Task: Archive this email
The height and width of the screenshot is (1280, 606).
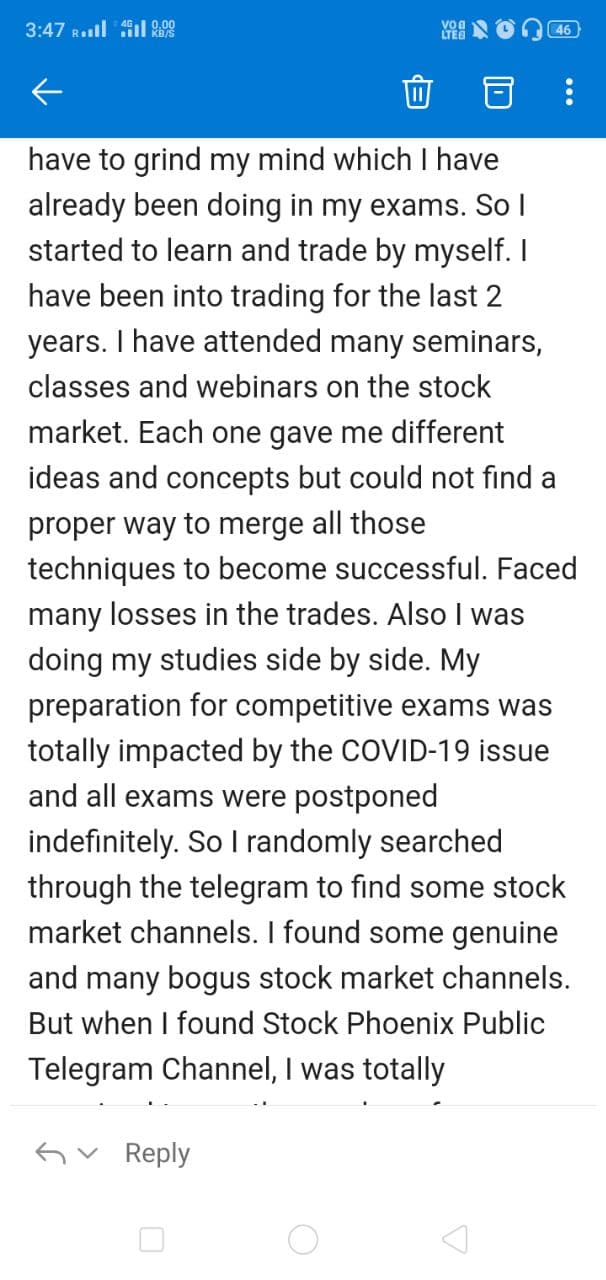Action: [497, 92]
